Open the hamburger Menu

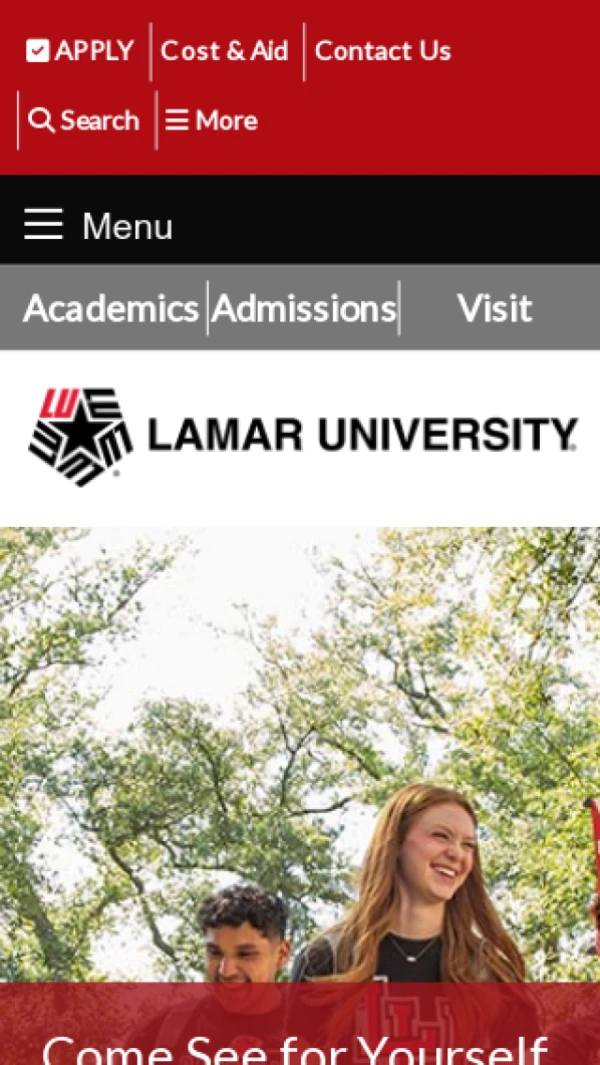(98, 226)
